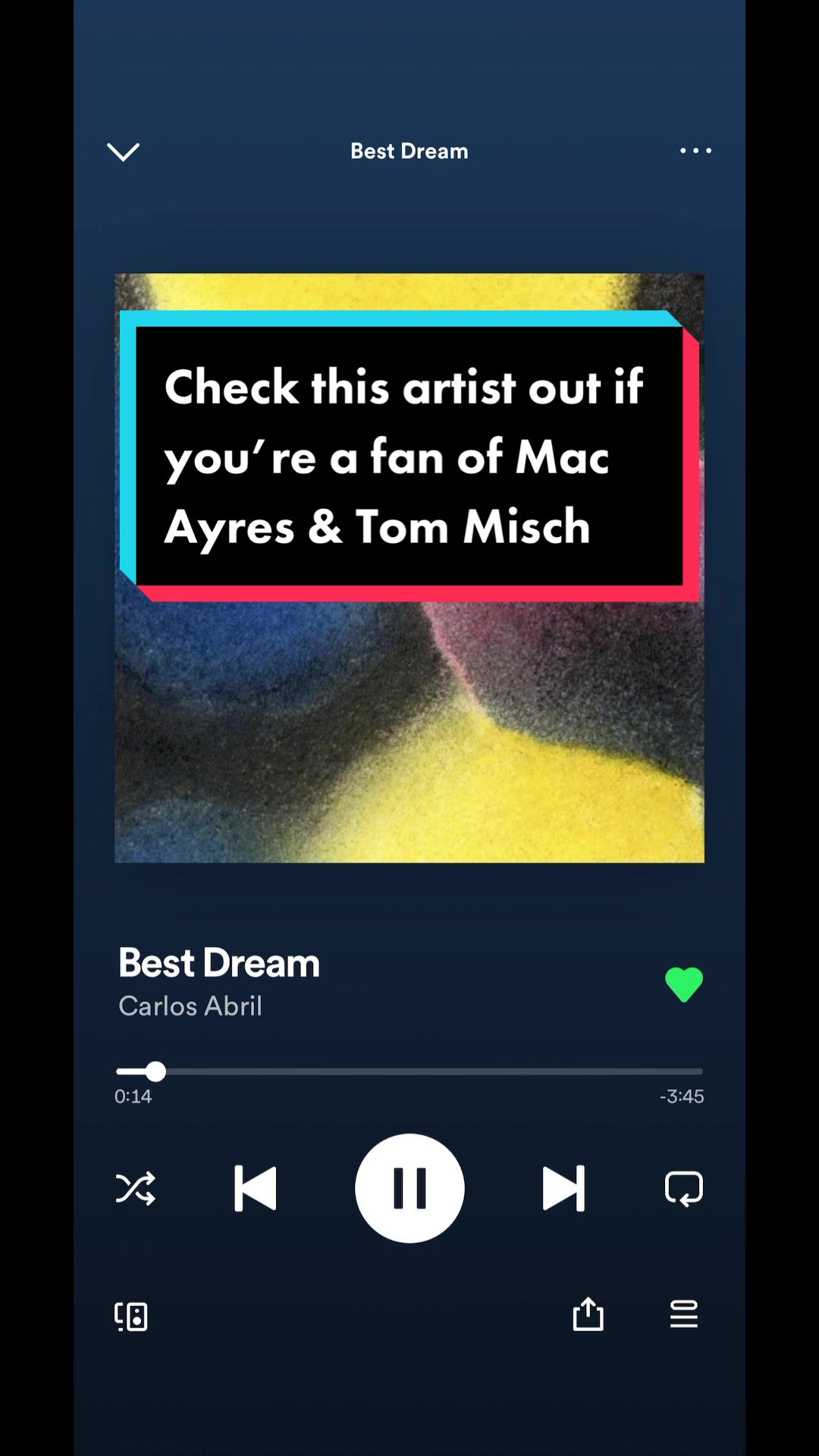Open the three-dot options menu

[x=695, y=151]
